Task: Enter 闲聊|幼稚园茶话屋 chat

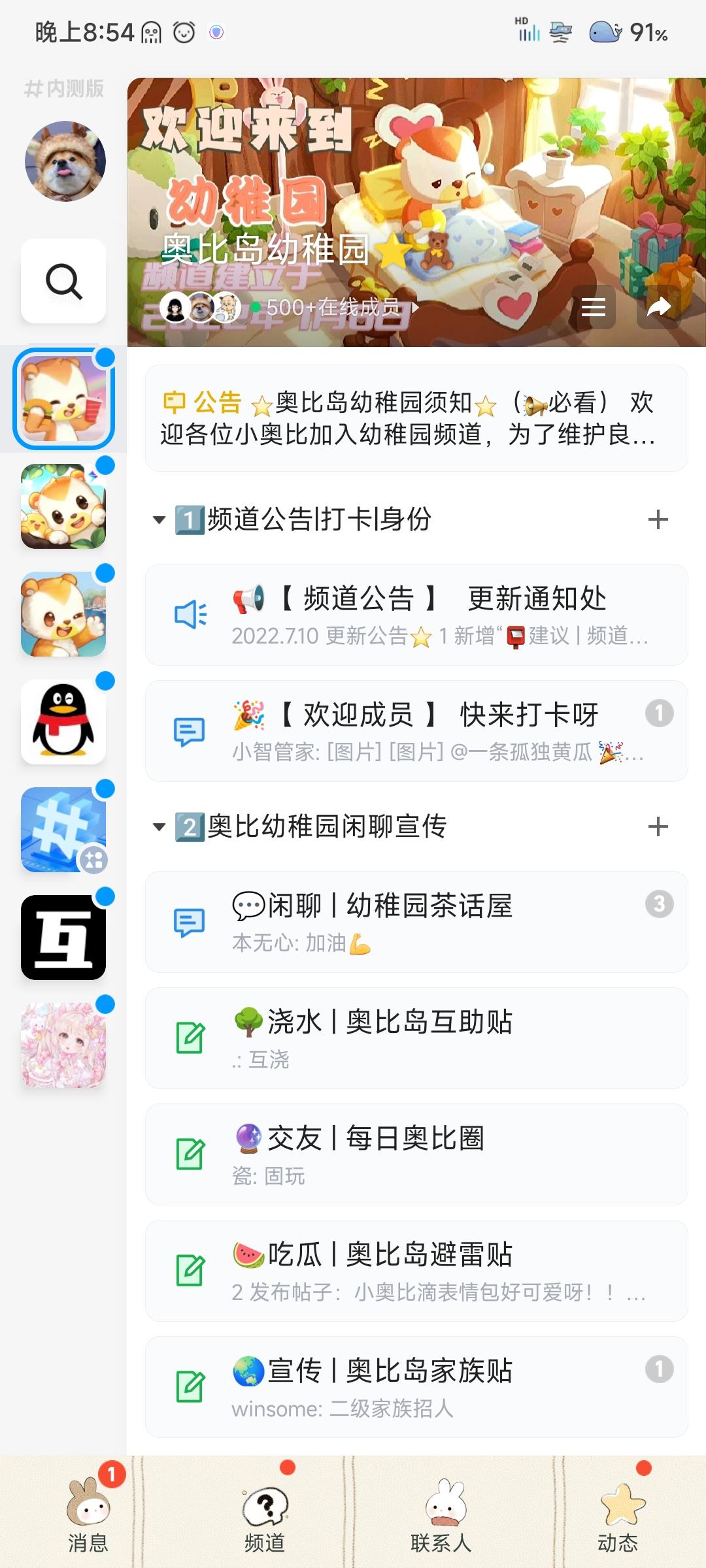Action: pyautogui.click(x=416, y=922)
